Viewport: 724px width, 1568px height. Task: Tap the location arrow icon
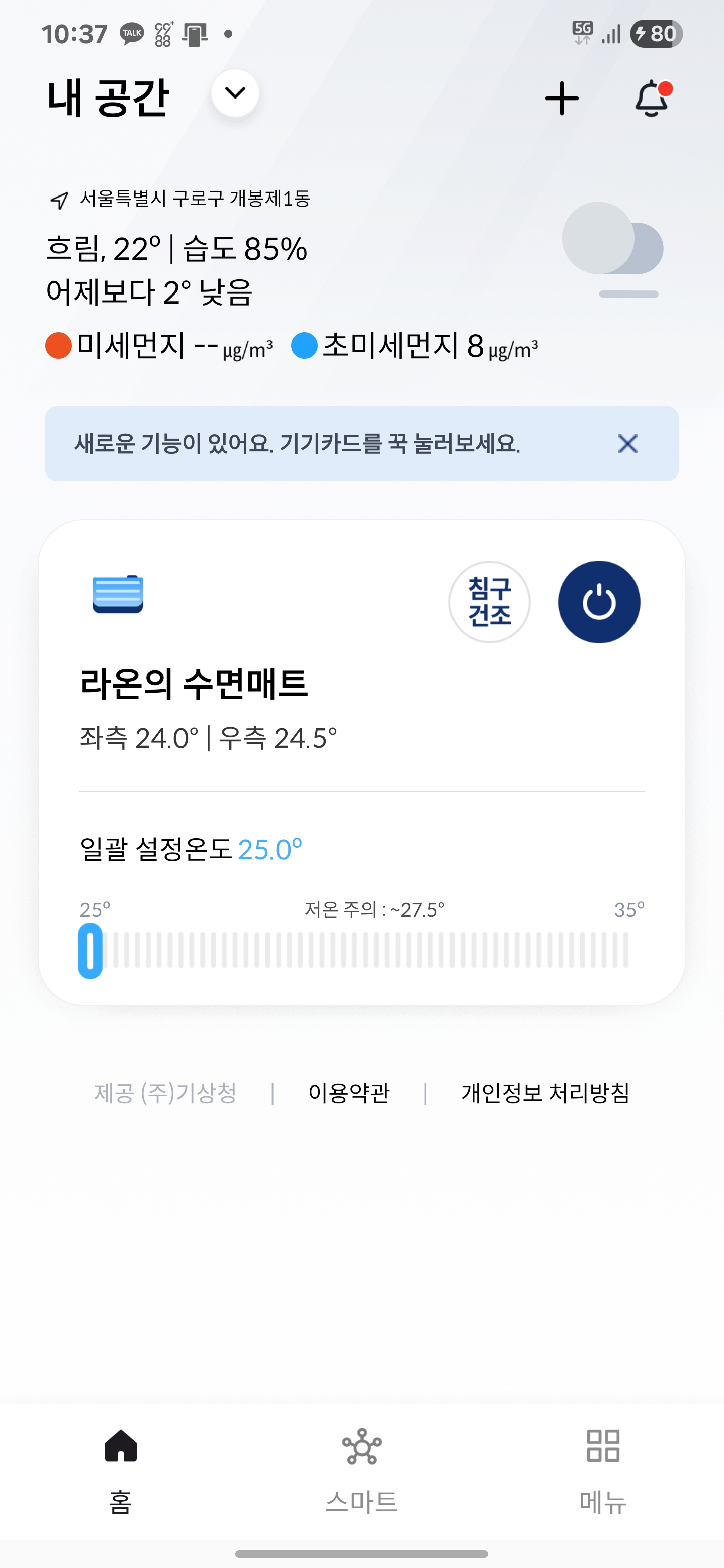pyautogui.click(x=59, y=199)
